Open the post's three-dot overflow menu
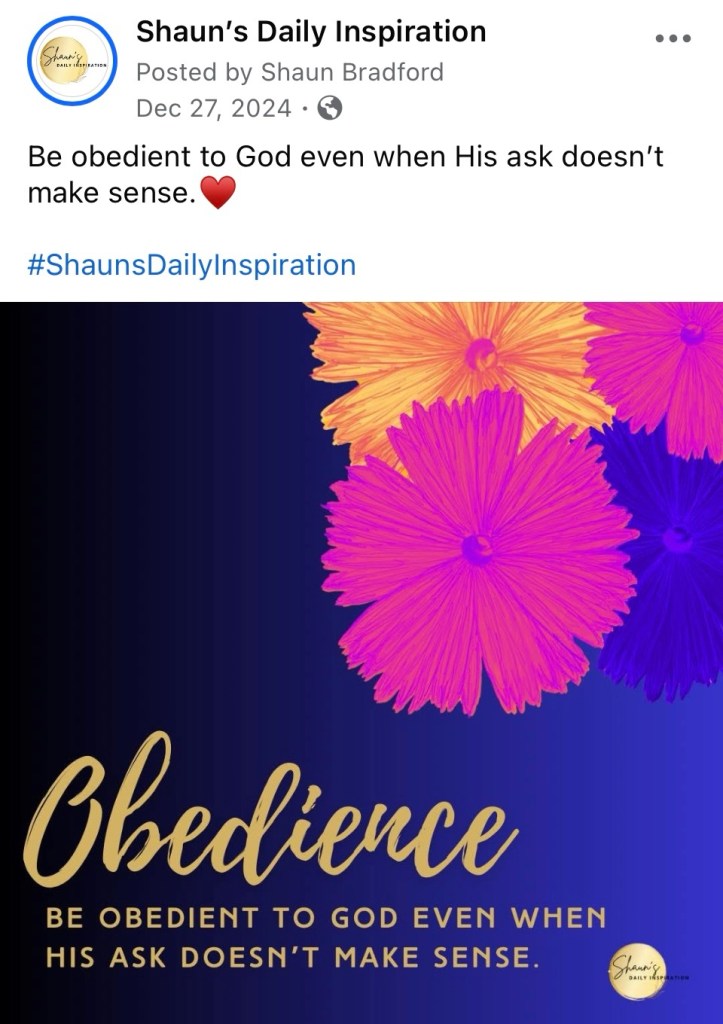 [672, 39]
